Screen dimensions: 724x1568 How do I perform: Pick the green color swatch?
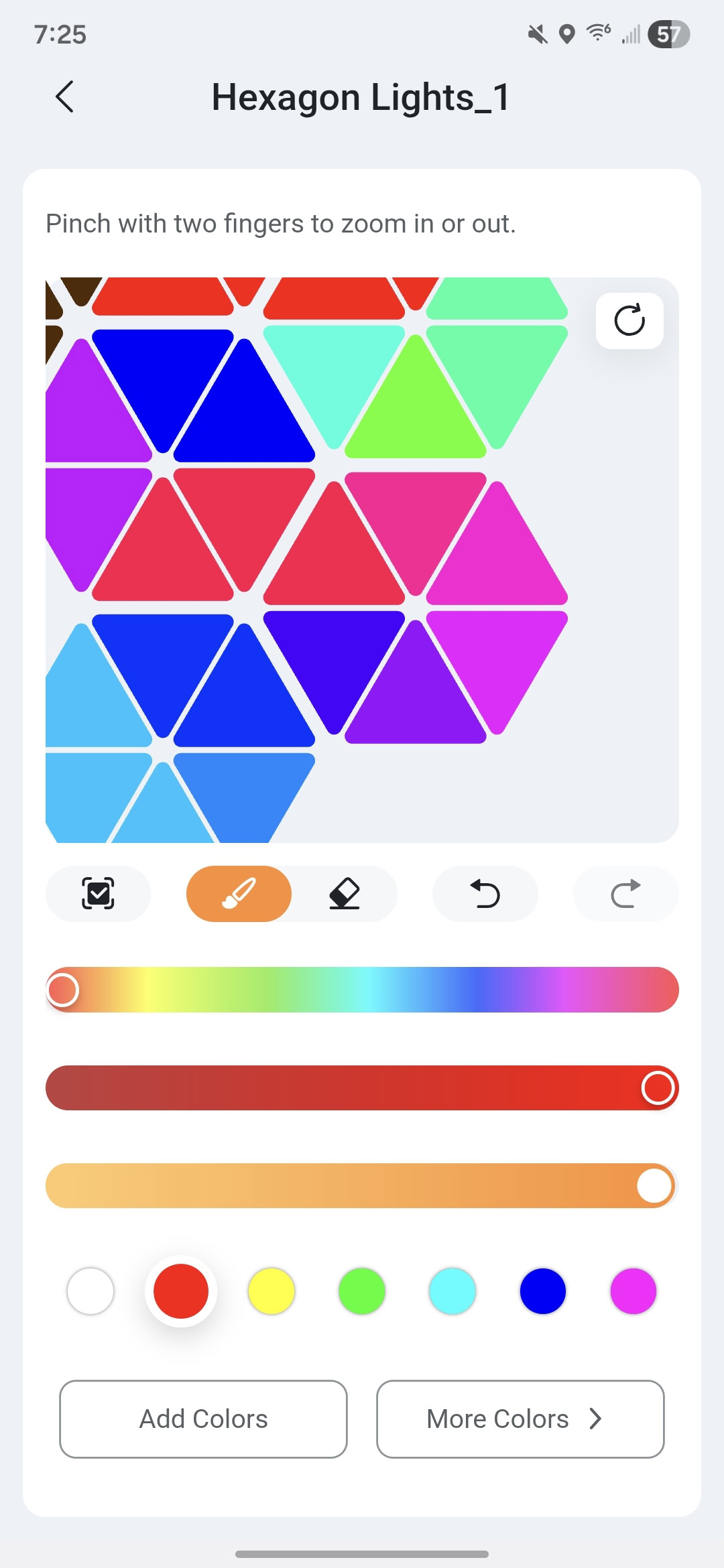[x=362, y=1291]
